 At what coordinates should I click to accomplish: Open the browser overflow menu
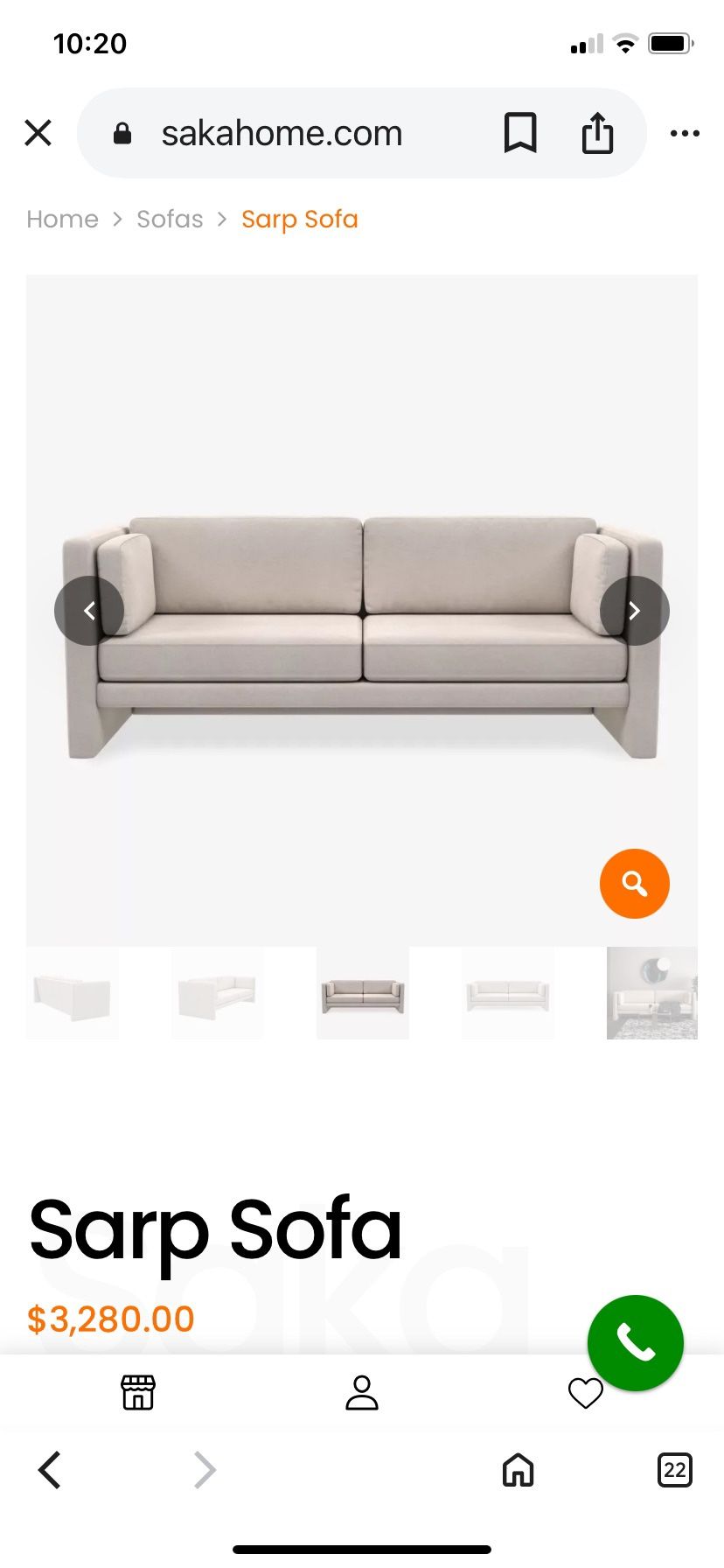coord(685,133)
